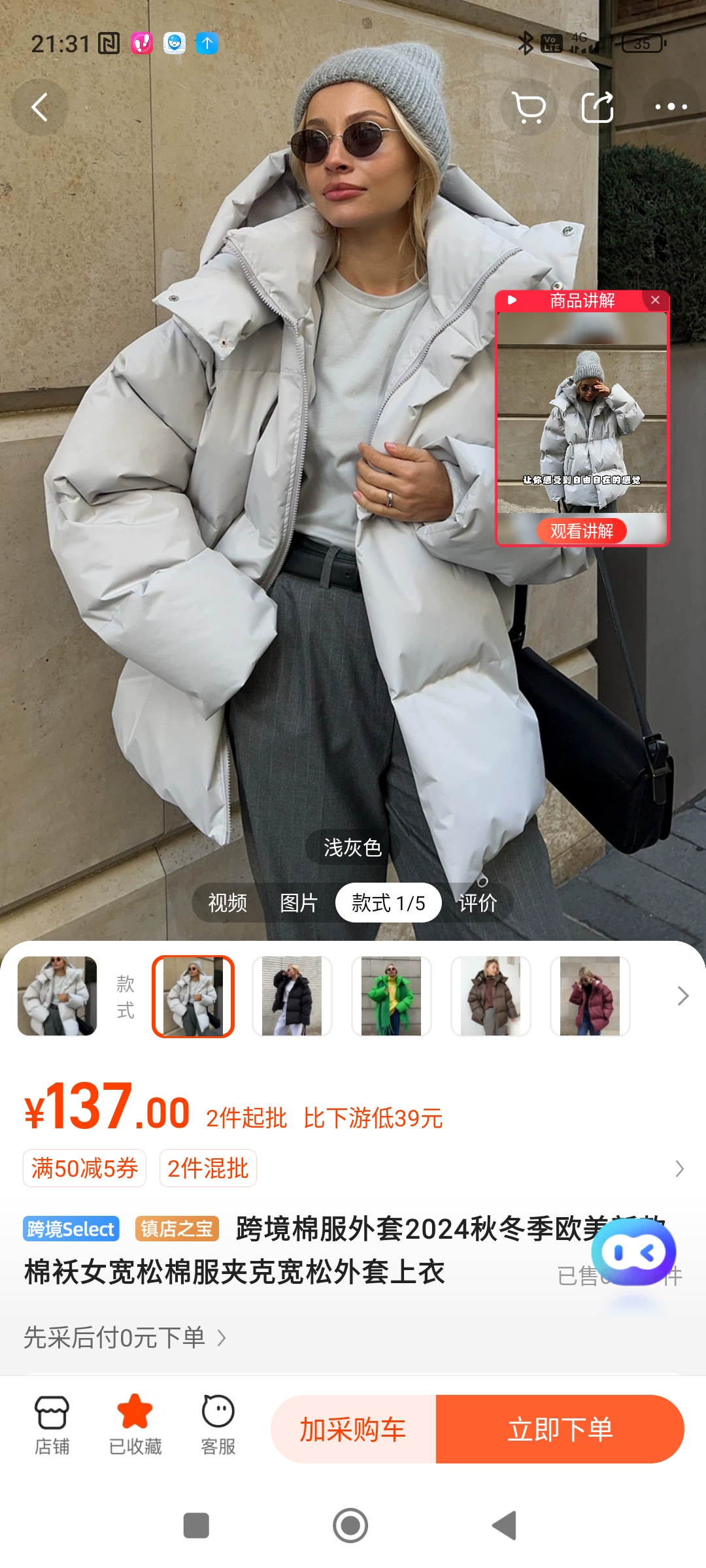Viewport: 706px width, 1568px height.
Task: Open the three-dot overflow menu
Action: (671, 107)
